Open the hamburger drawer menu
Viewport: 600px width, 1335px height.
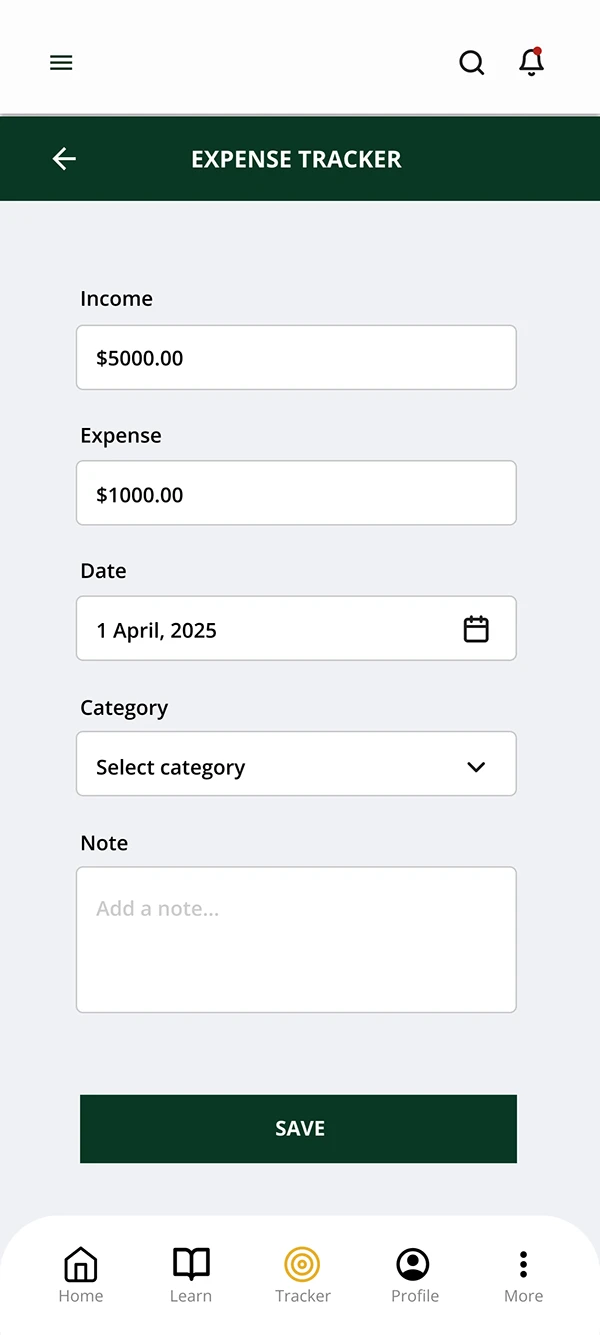(x=61, y=63)
